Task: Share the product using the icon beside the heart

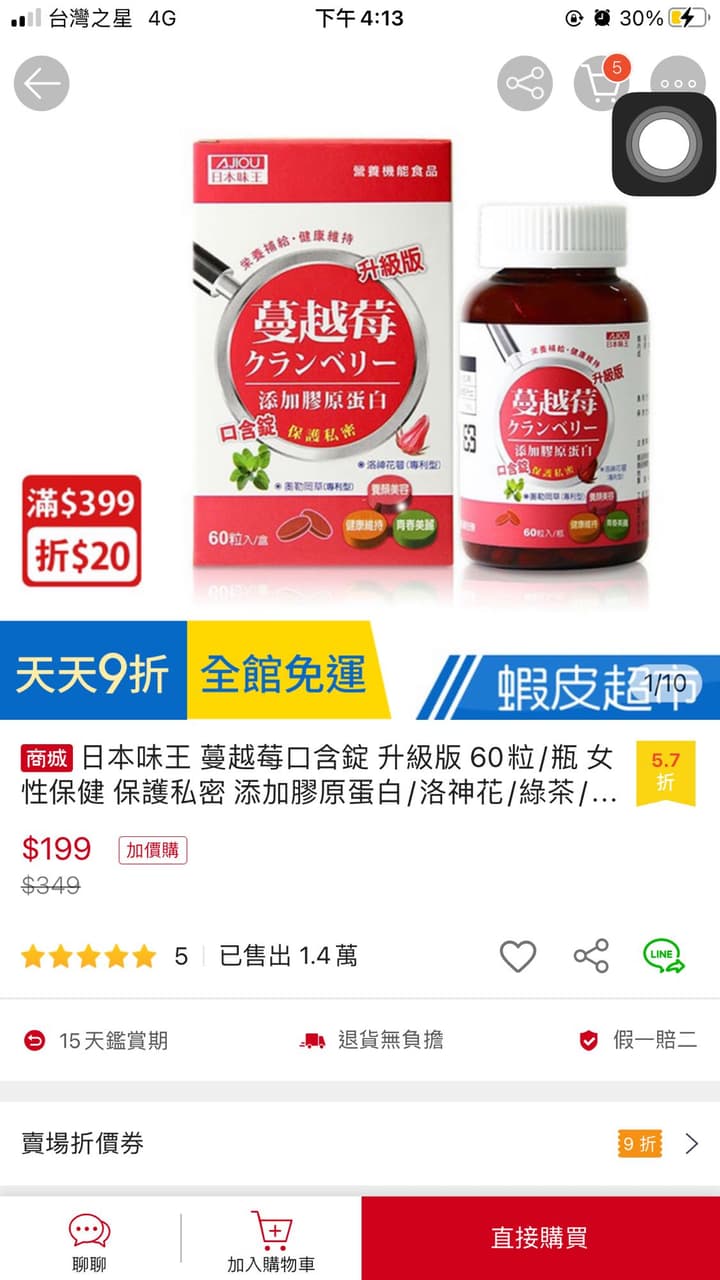Action: coord(591,957)
